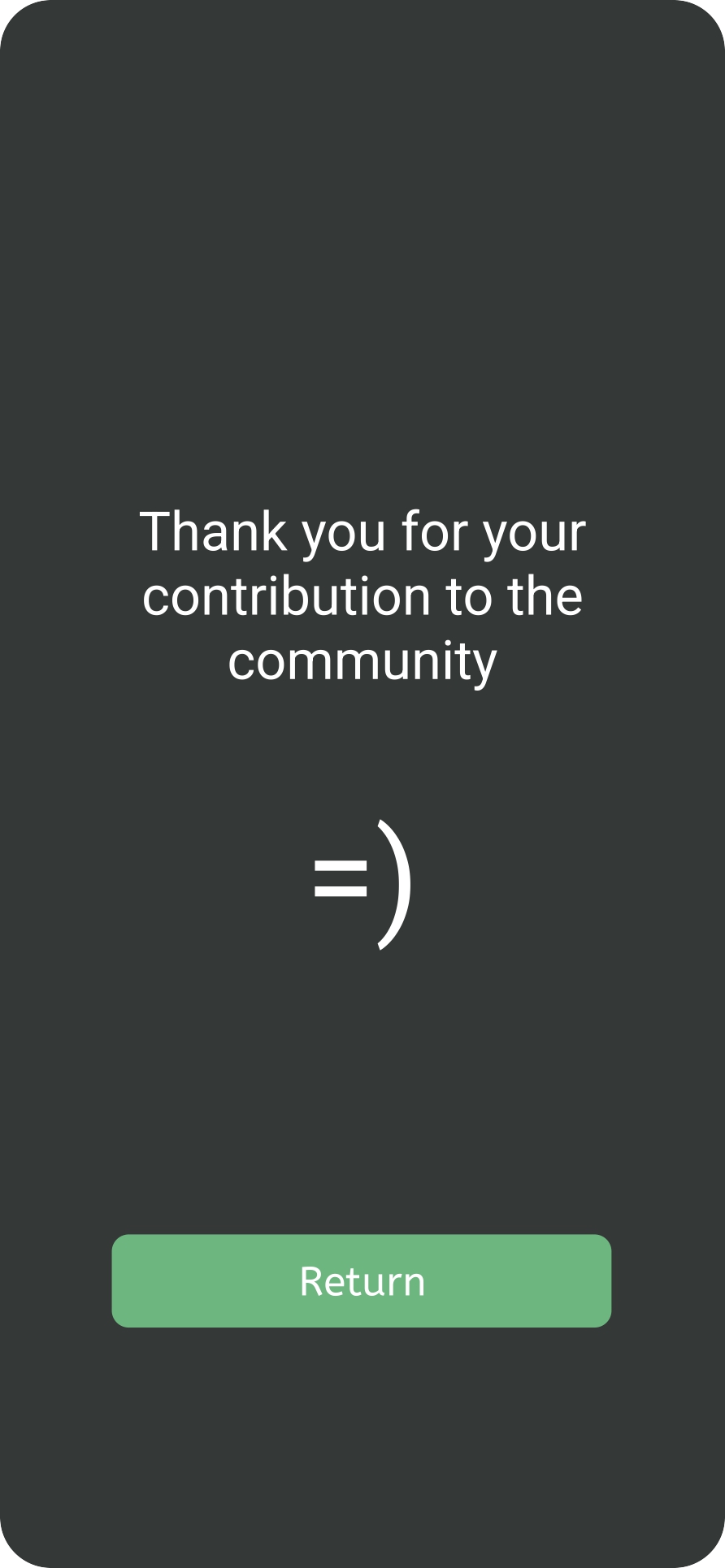Tap the green Return button

pos(362,1281)
